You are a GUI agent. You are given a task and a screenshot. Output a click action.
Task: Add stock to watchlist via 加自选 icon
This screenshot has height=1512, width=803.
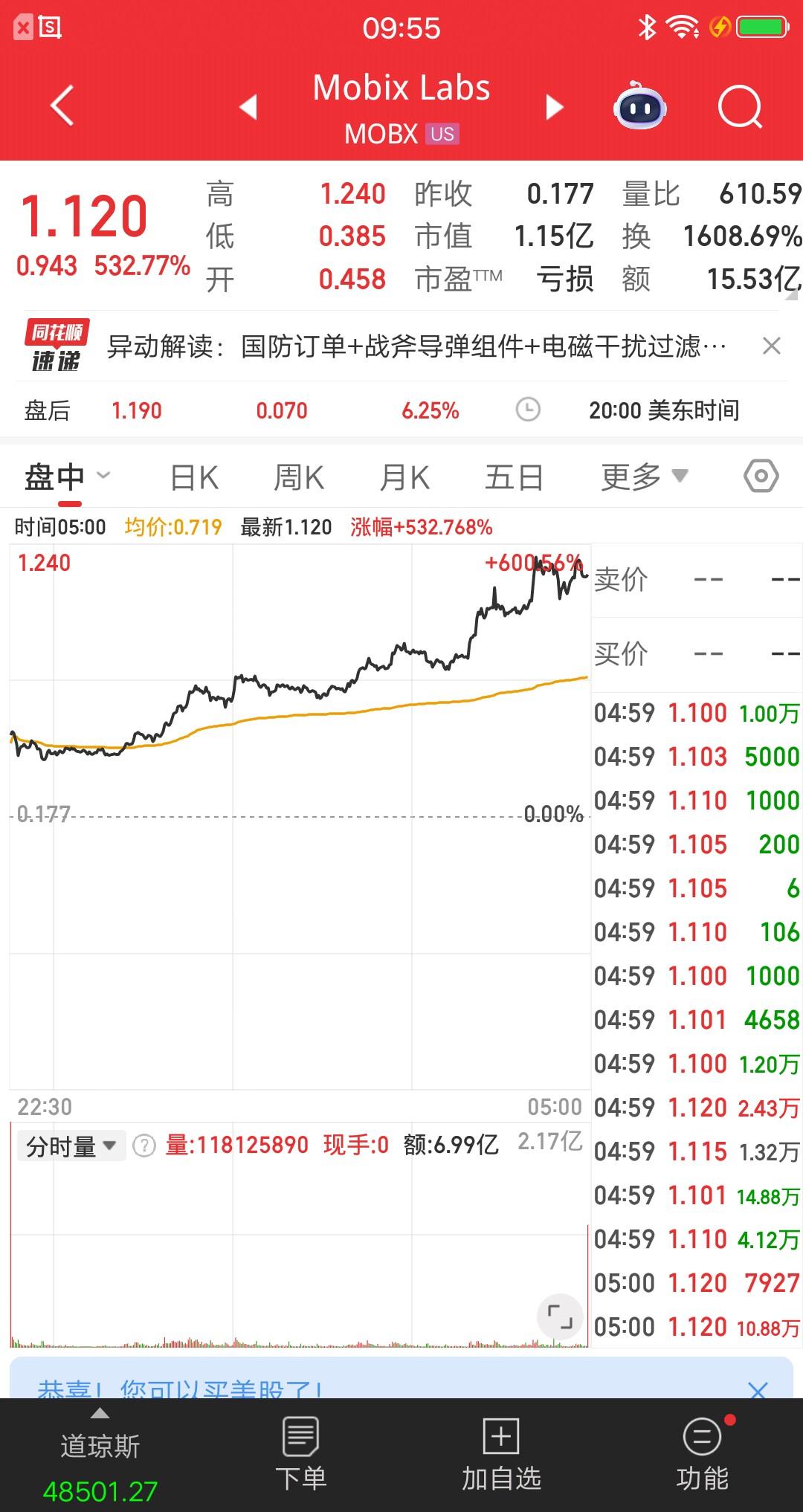coord(501,1450)
